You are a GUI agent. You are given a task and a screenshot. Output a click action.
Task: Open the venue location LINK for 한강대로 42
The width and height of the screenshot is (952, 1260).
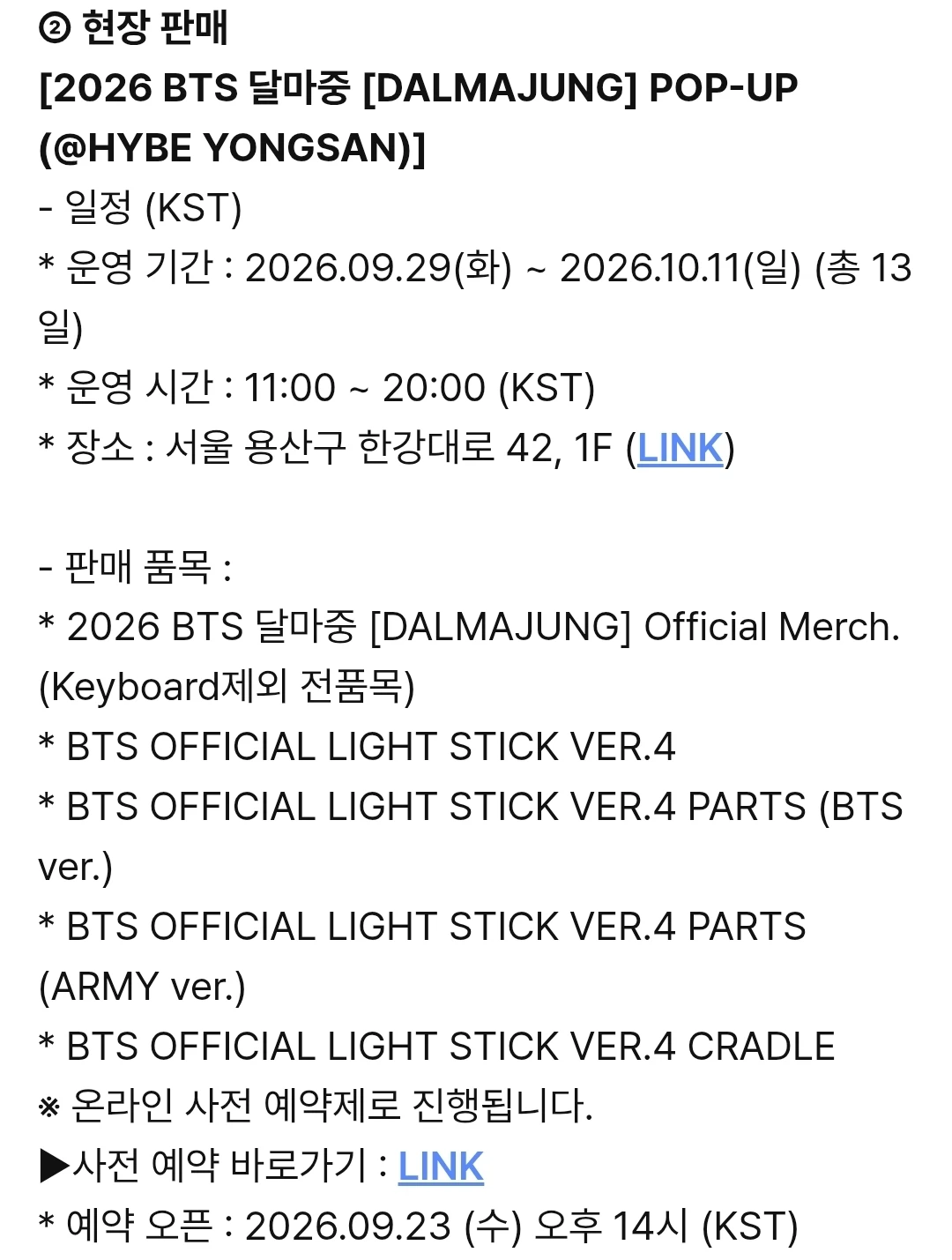[x=680, y=448]
